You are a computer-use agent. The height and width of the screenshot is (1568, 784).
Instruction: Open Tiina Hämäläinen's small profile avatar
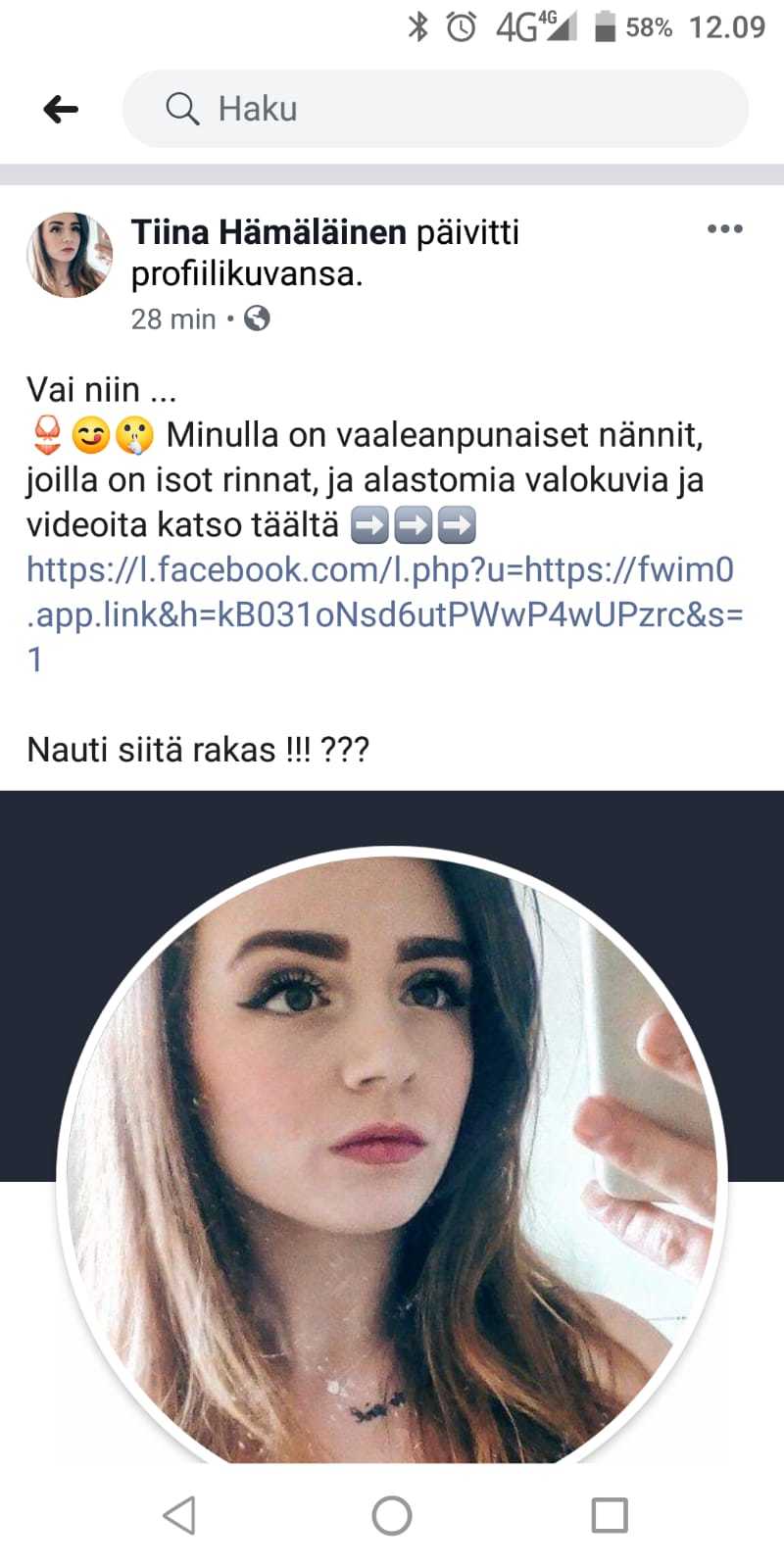[x=69, y=255]
